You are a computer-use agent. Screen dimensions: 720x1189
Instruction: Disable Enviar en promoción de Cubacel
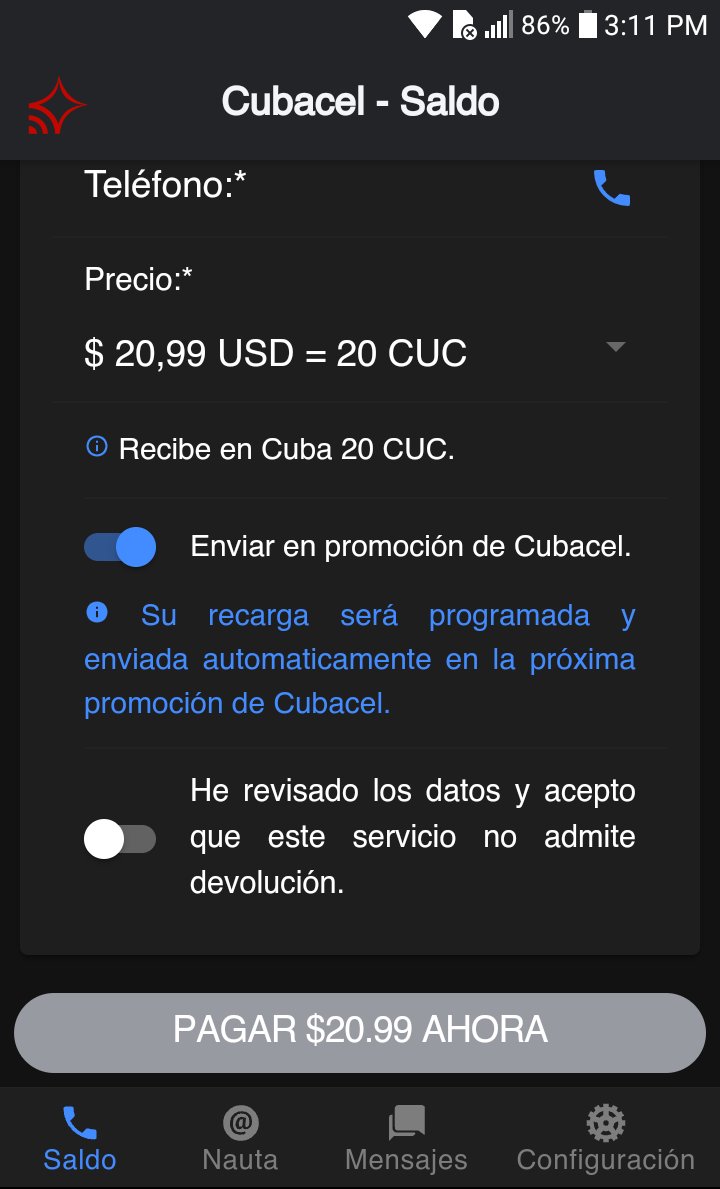pos(119,547)
